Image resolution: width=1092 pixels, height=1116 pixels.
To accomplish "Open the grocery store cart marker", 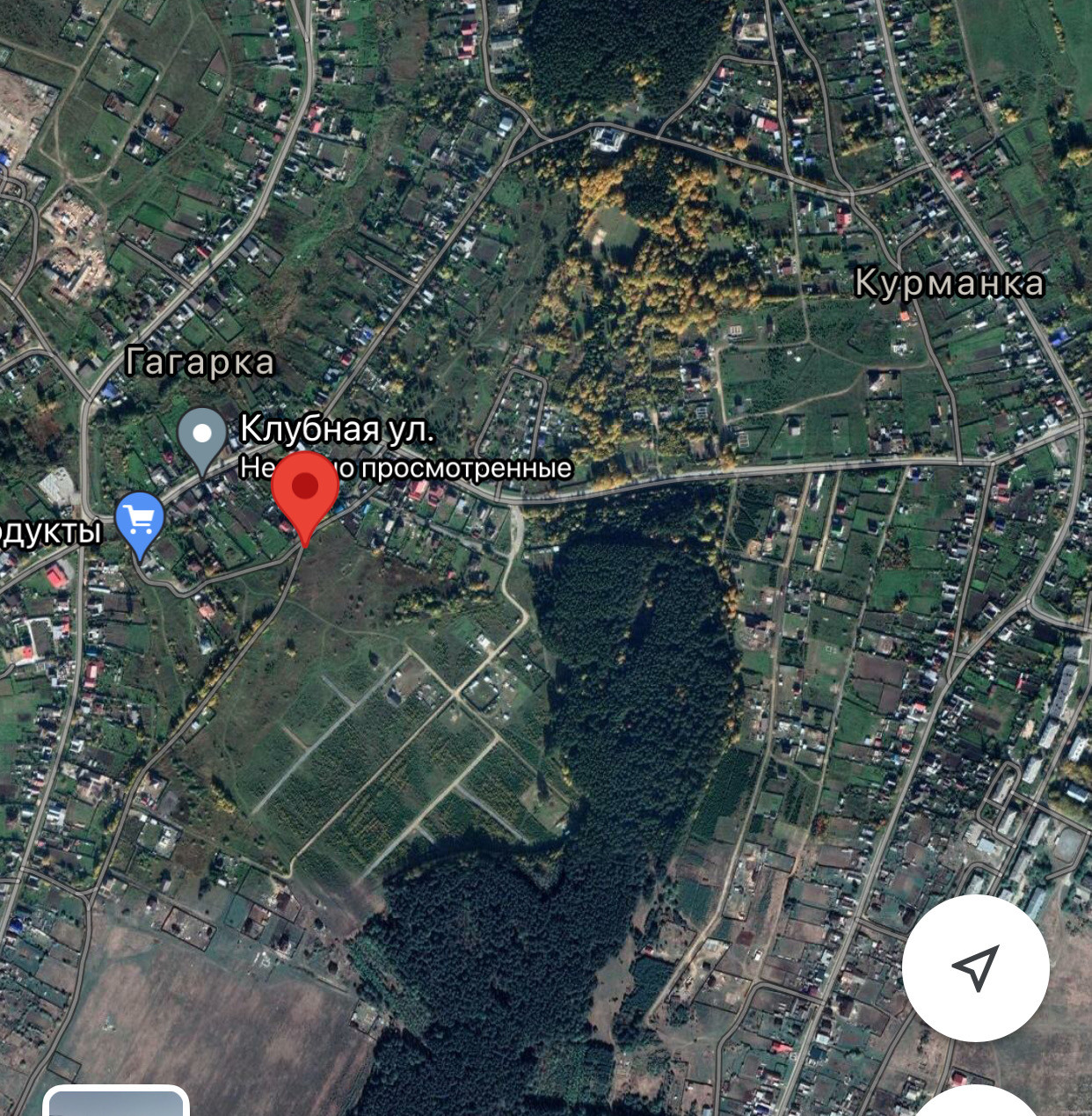I will click(140, 522).
